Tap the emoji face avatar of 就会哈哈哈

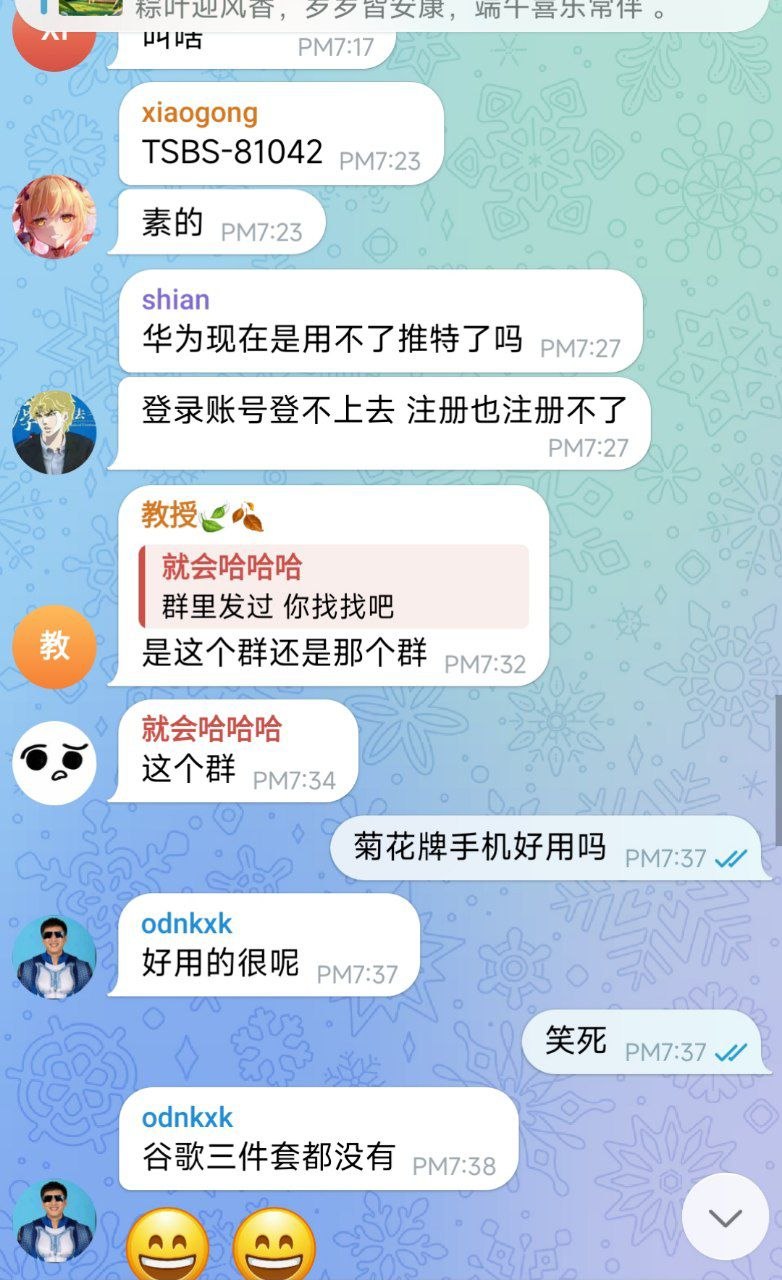(x=54, y=763)
